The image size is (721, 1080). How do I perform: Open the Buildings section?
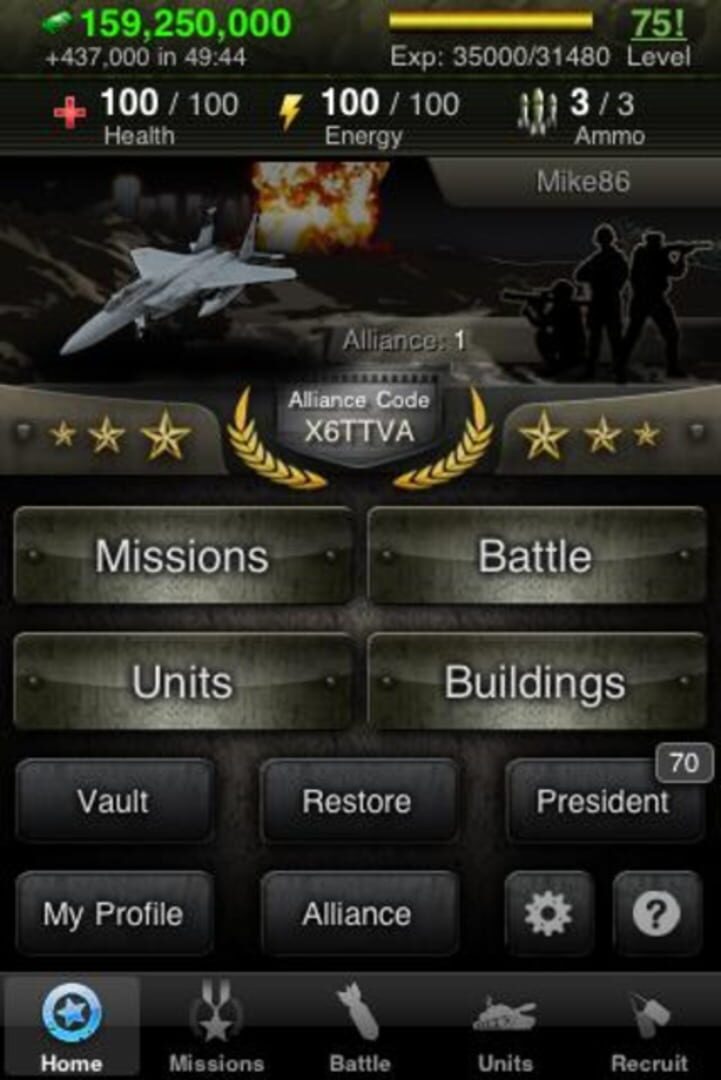coord(536,682)
